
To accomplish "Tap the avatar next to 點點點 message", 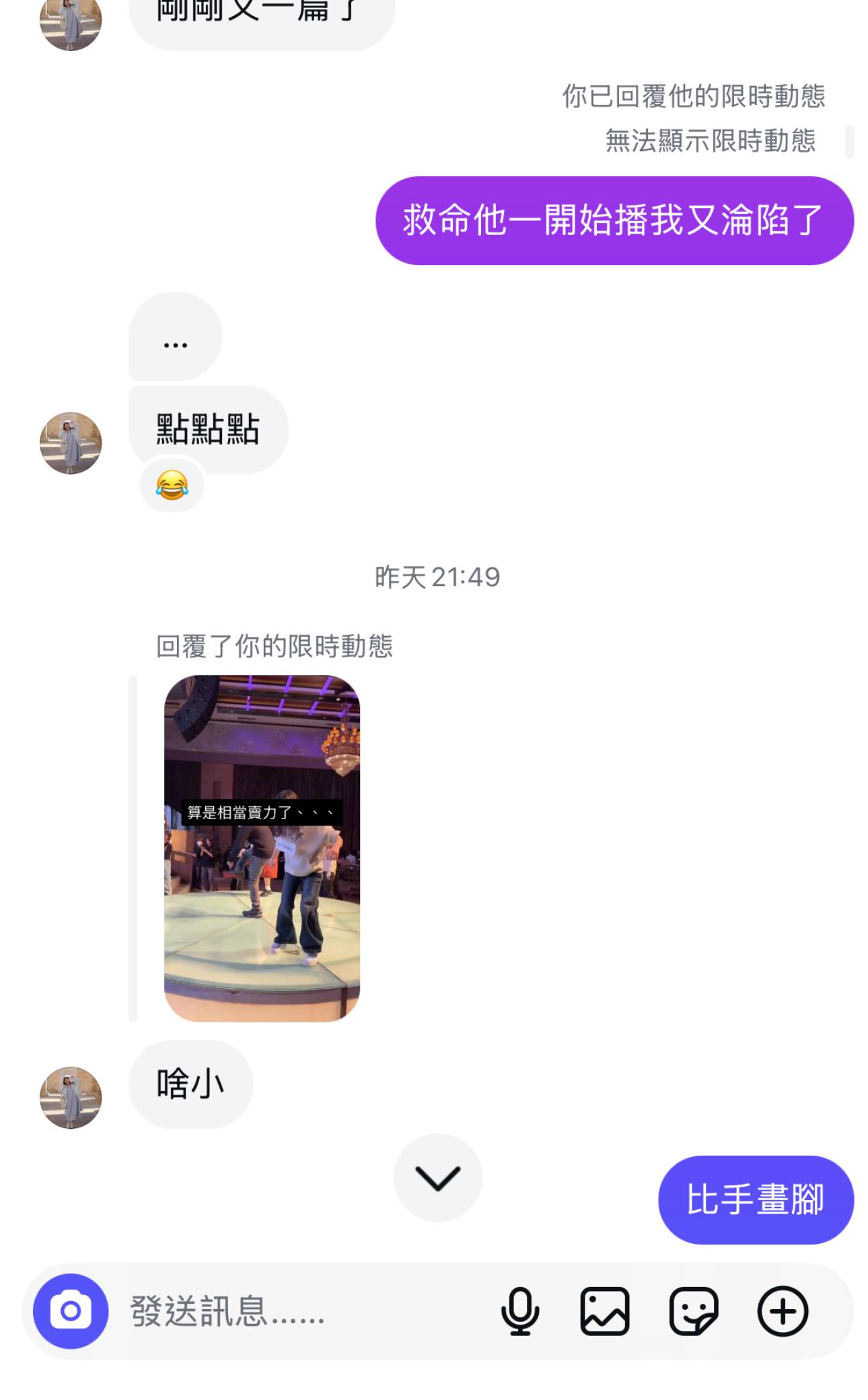I will pyautogui.click(x=70, y=443).
